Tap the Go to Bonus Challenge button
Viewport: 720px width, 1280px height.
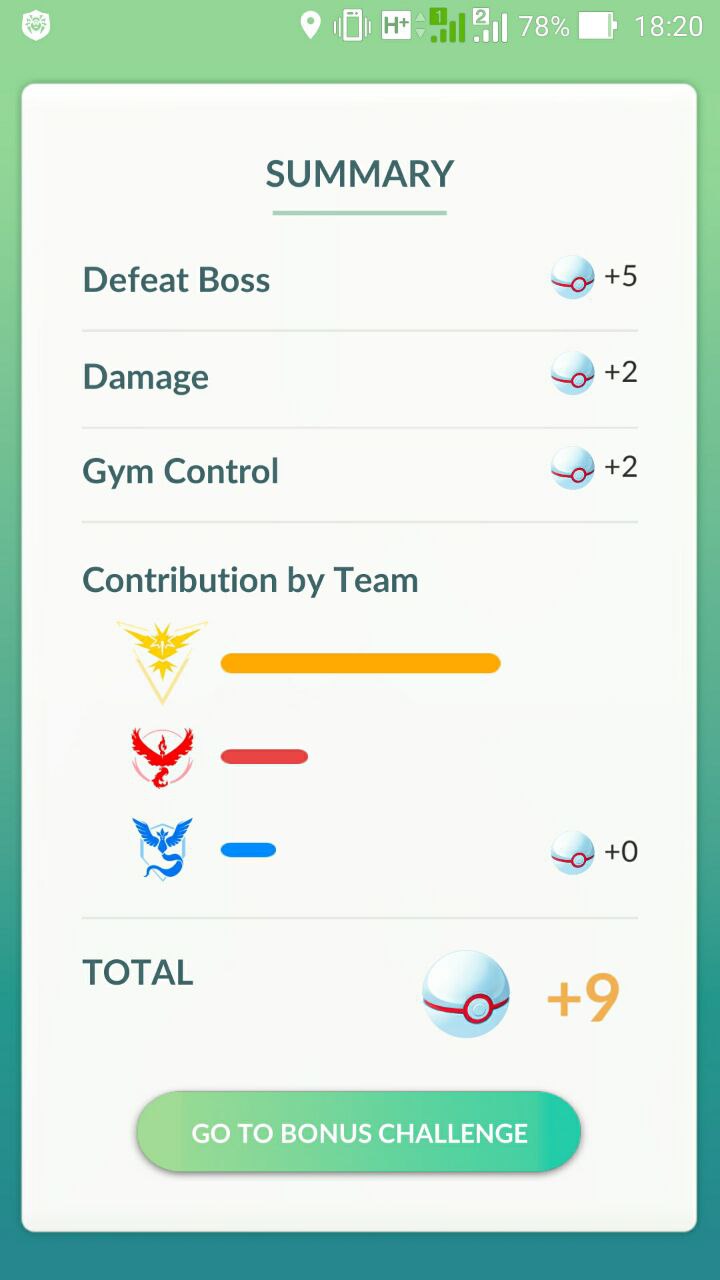click(359, 1132)
